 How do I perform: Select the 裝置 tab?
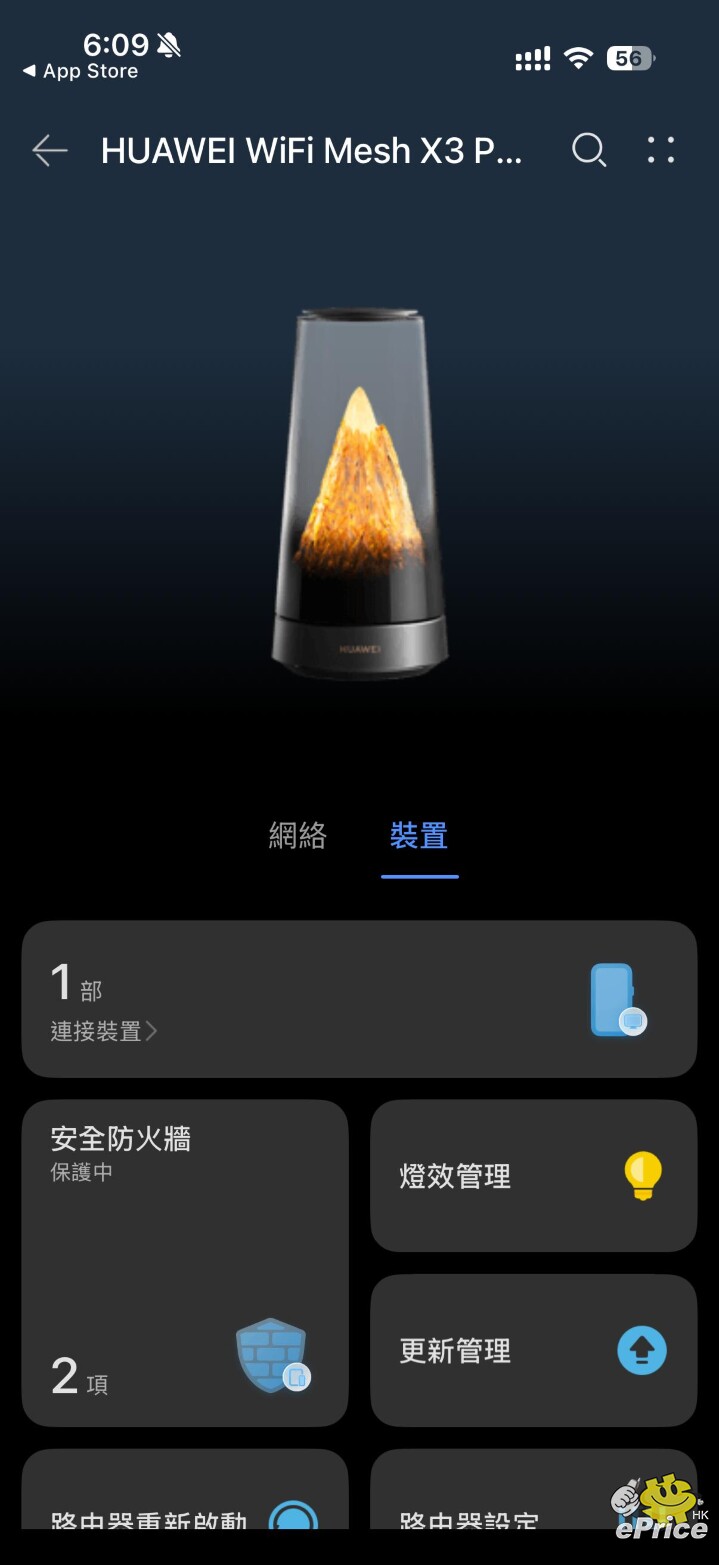tap(419, 836)
